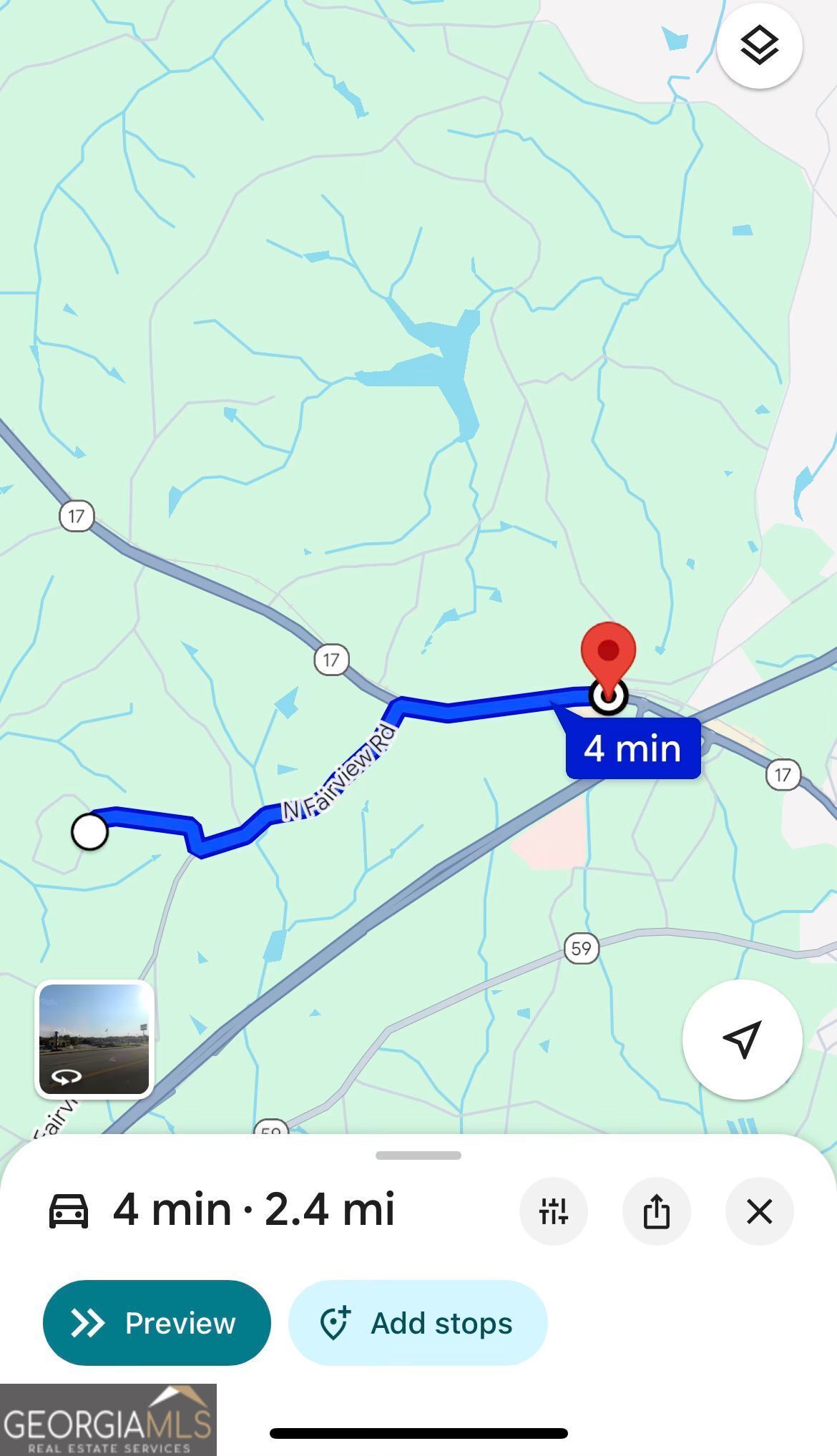Open route options sliders icon
The width and height of the screenshot is (837, 1456).
[x=554, y=1211]
